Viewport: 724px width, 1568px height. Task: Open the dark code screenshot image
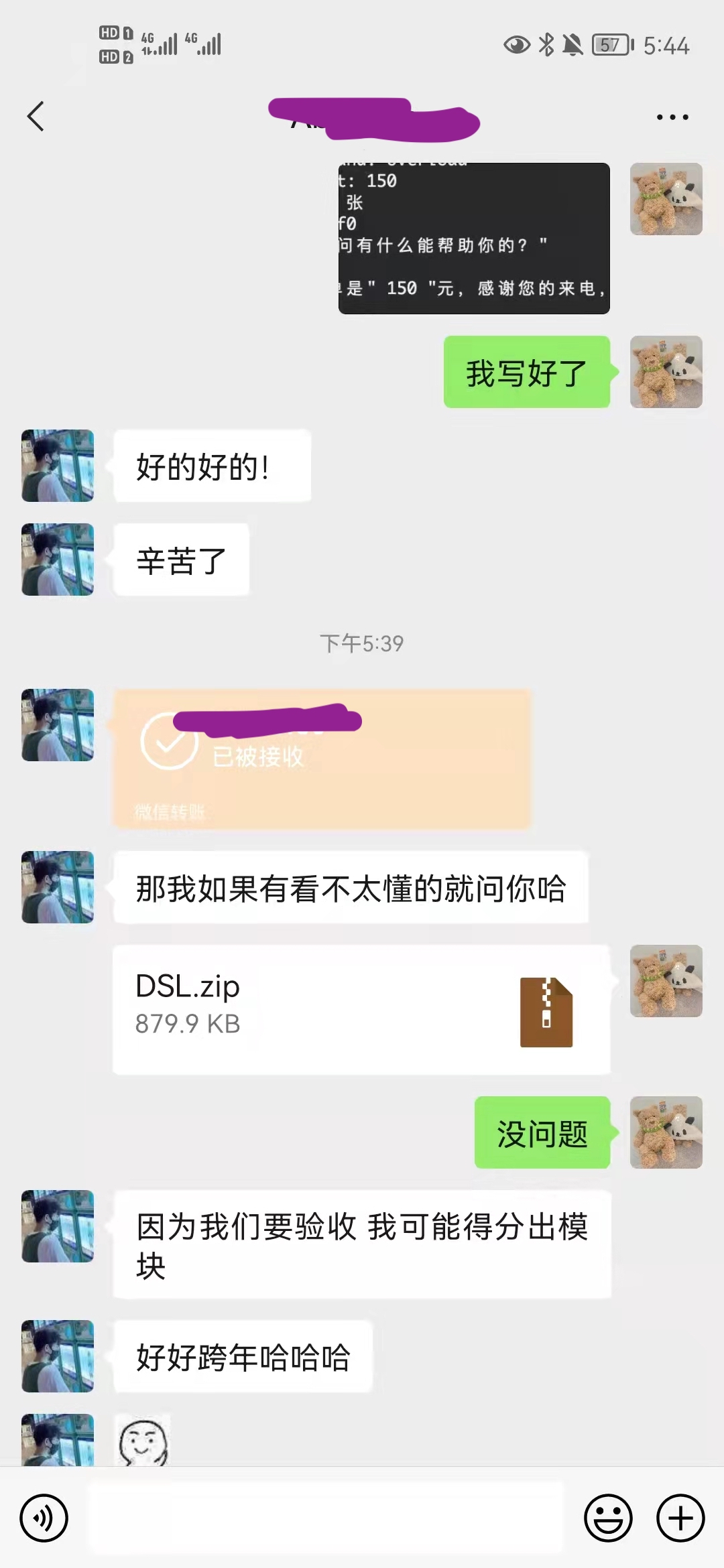[x=474, y=239]
